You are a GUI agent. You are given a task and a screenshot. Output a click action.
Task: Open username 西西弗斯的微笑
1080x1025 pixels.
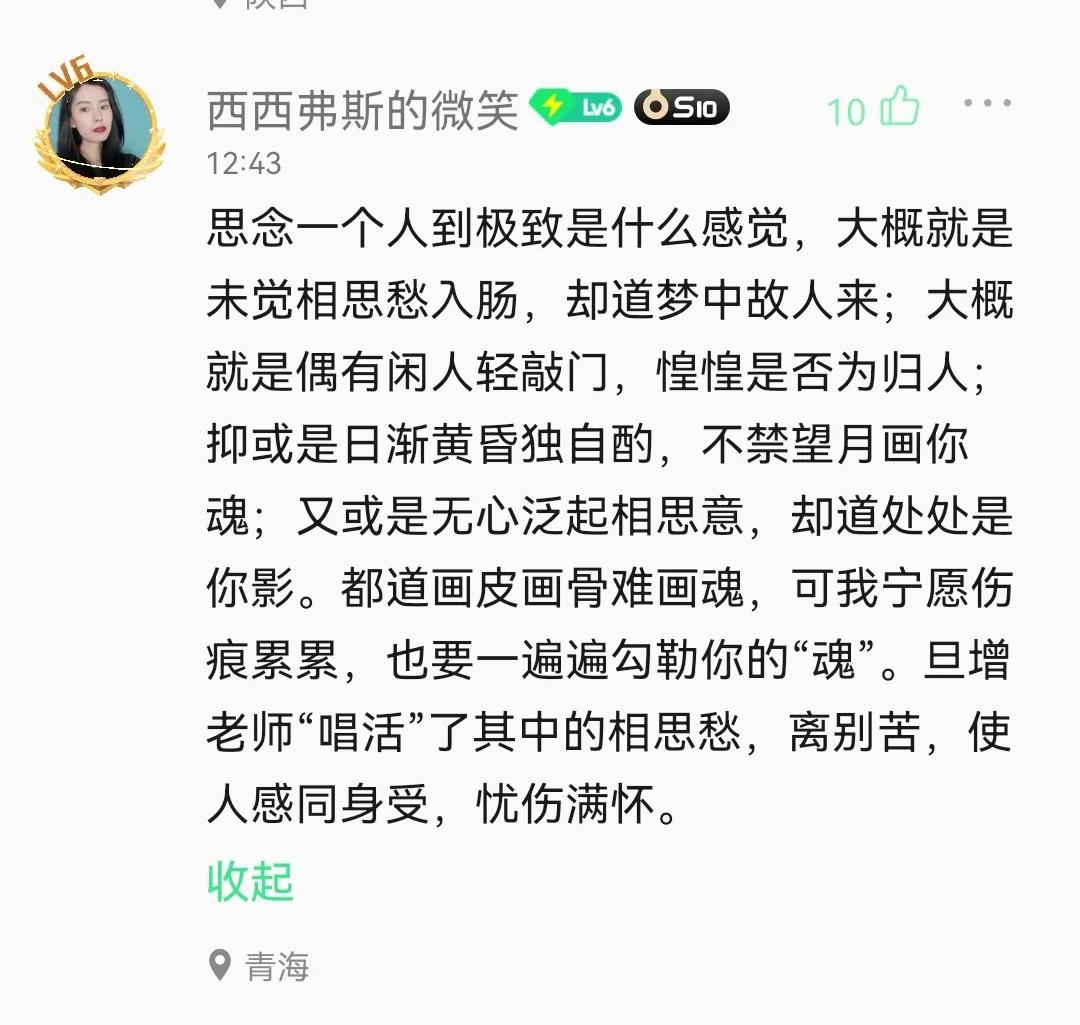pos(363,109)
